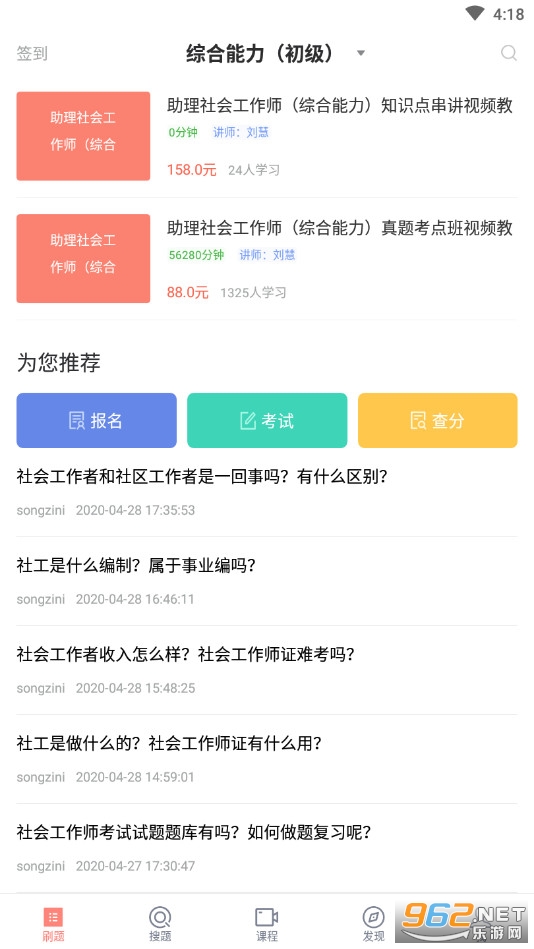Tap the green 考试 button

coord(267,421)
